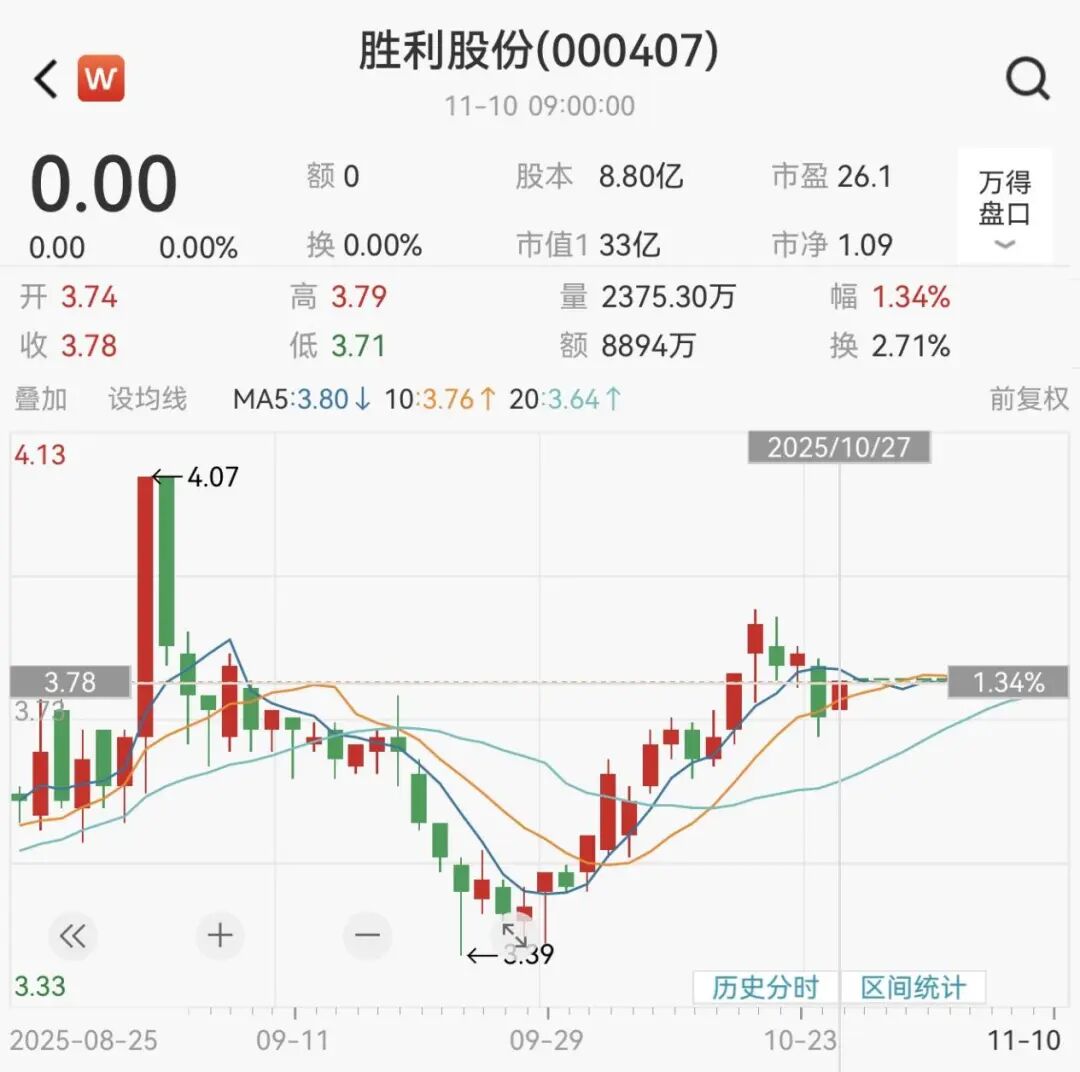Open 区间统计 interval statistics
This screenshot has width=1080, height=1072.
tap(913, 988)
